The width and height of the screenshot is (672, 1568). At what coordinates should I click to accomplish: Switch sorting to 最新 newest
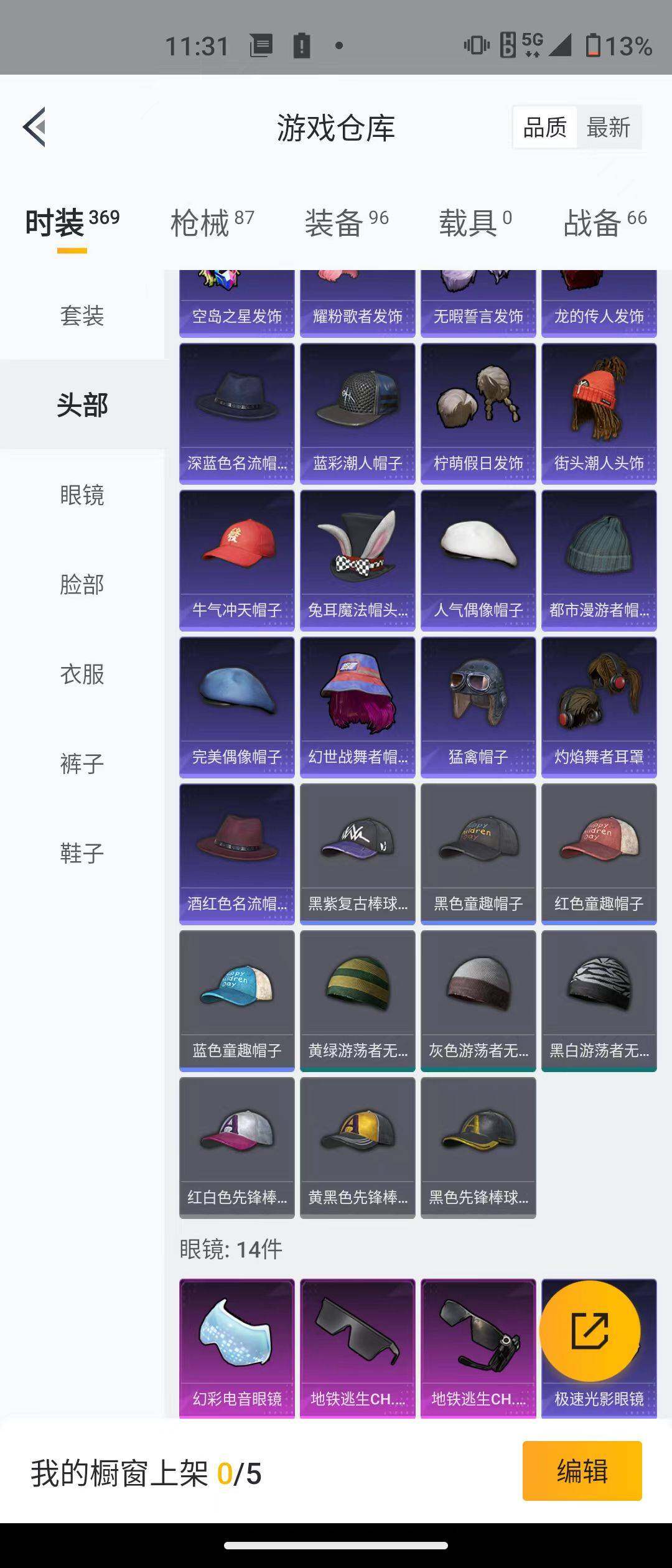pyautogui.click(x=607, y=128)
